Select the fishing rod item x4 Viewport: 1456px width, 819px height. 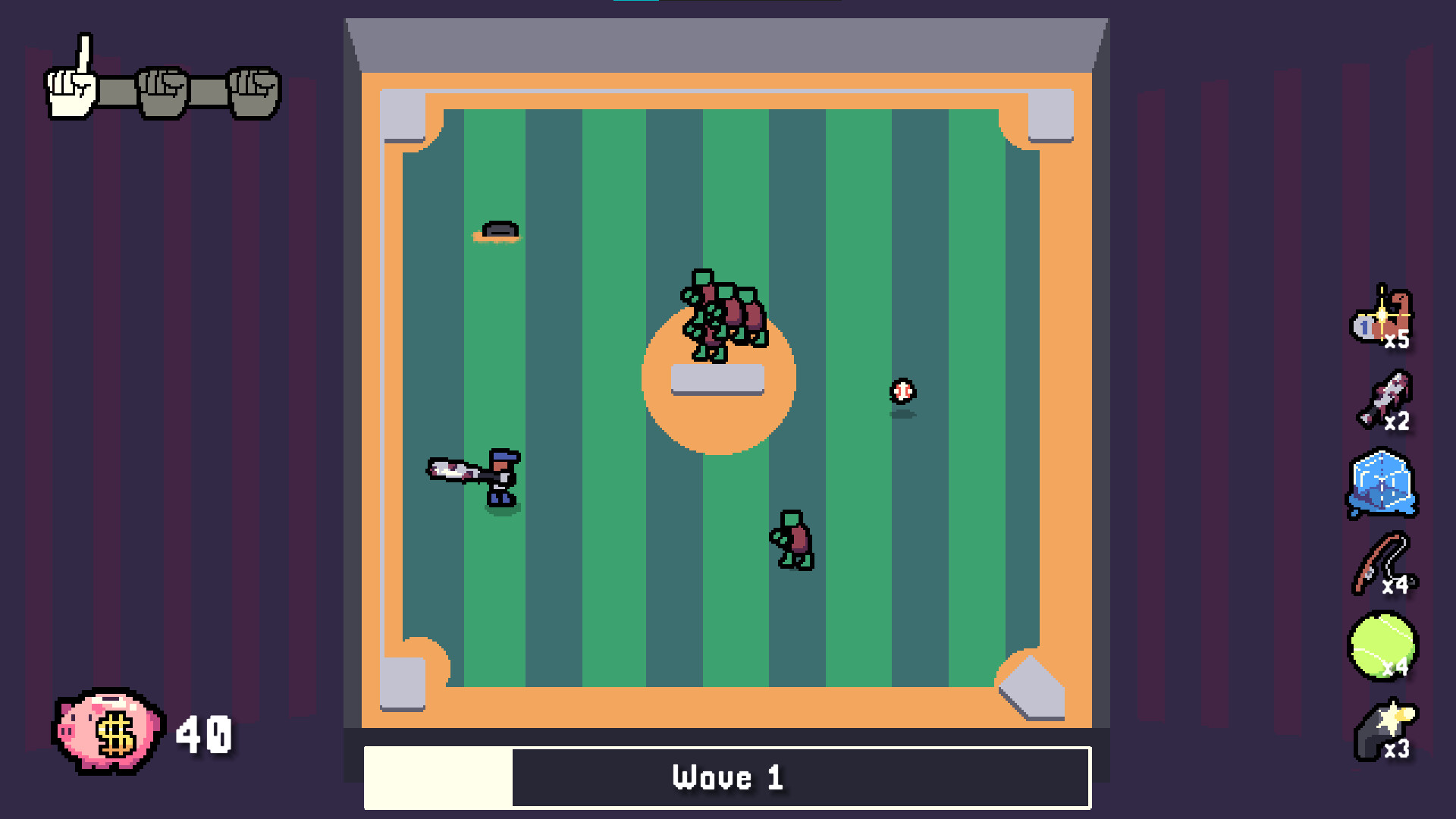[x=1382, y=564]
